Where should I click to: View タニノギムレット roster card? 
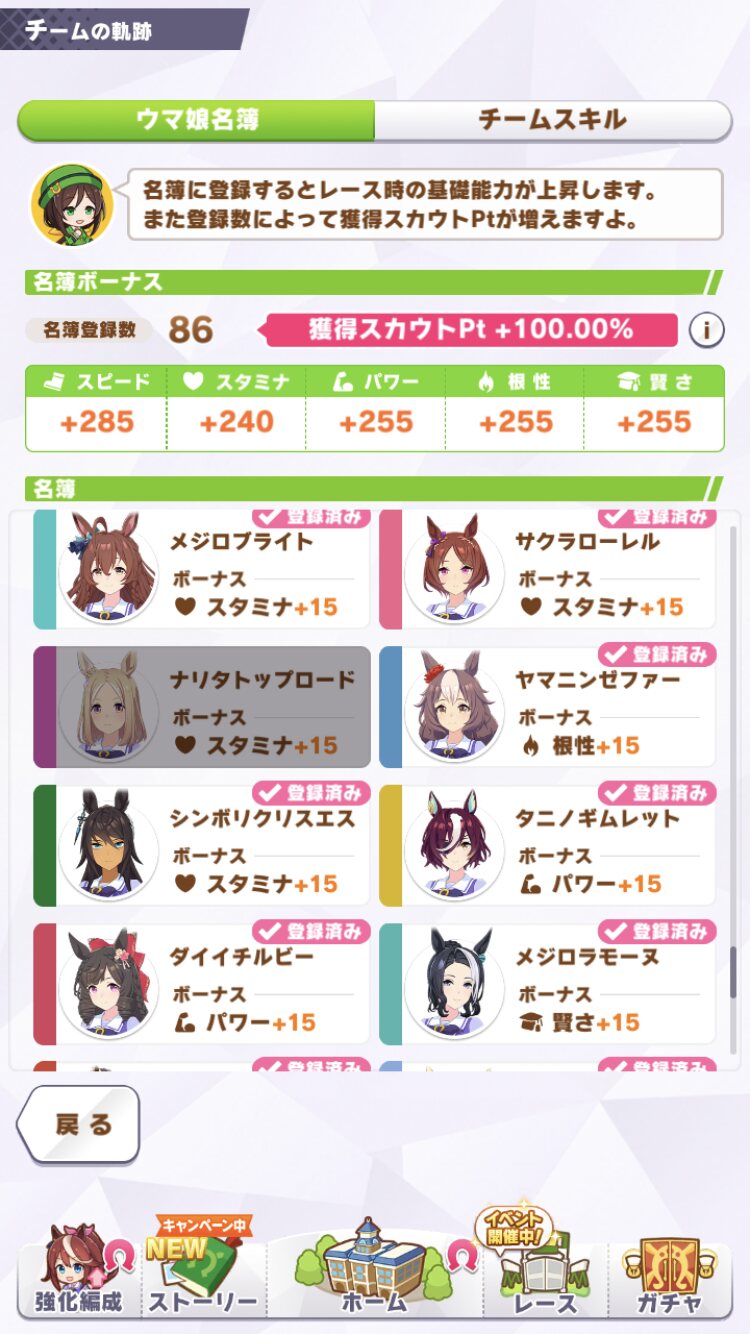[548, 845]
